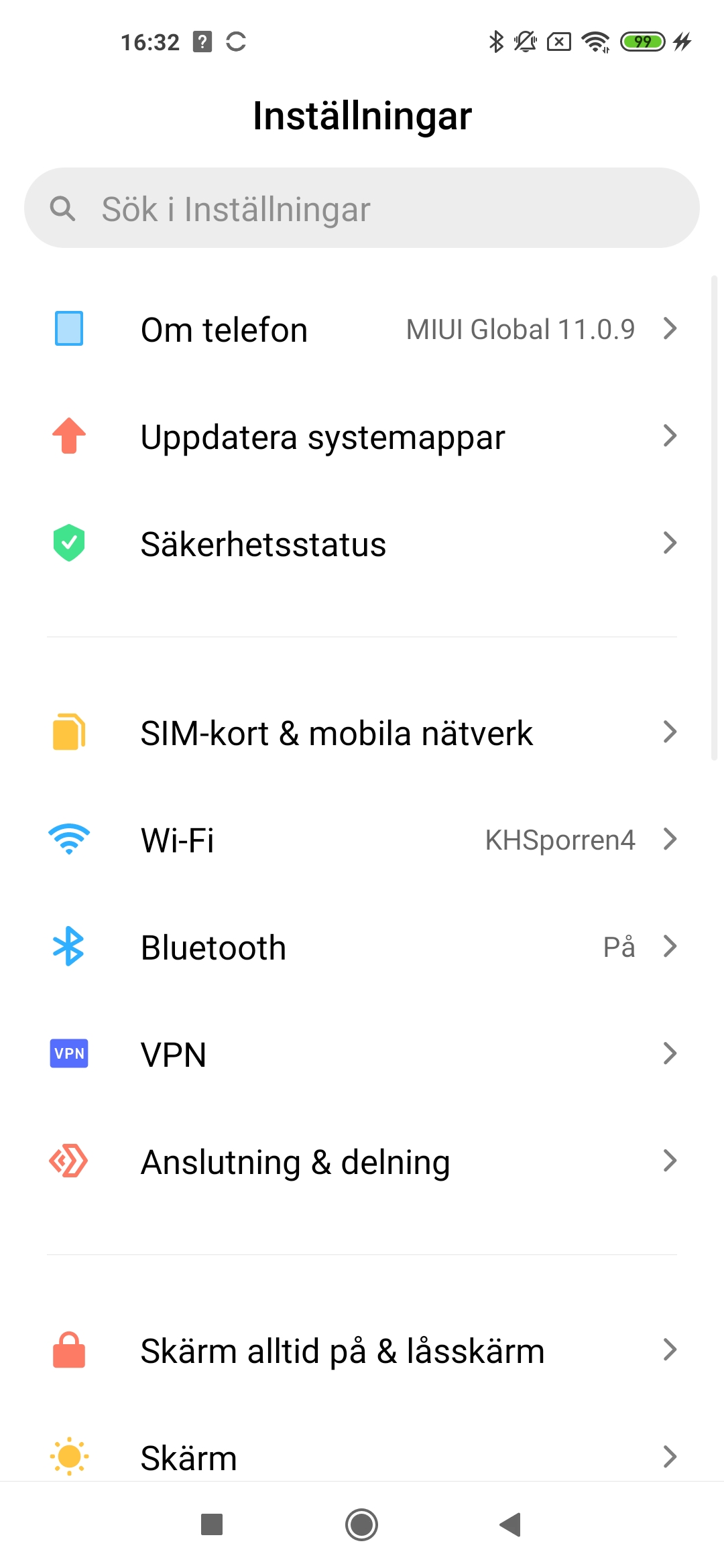This screenshot has height=1568, width=724.
Task: Tap the Sök i Inställningar search field
Action: (x=362, y=208)
